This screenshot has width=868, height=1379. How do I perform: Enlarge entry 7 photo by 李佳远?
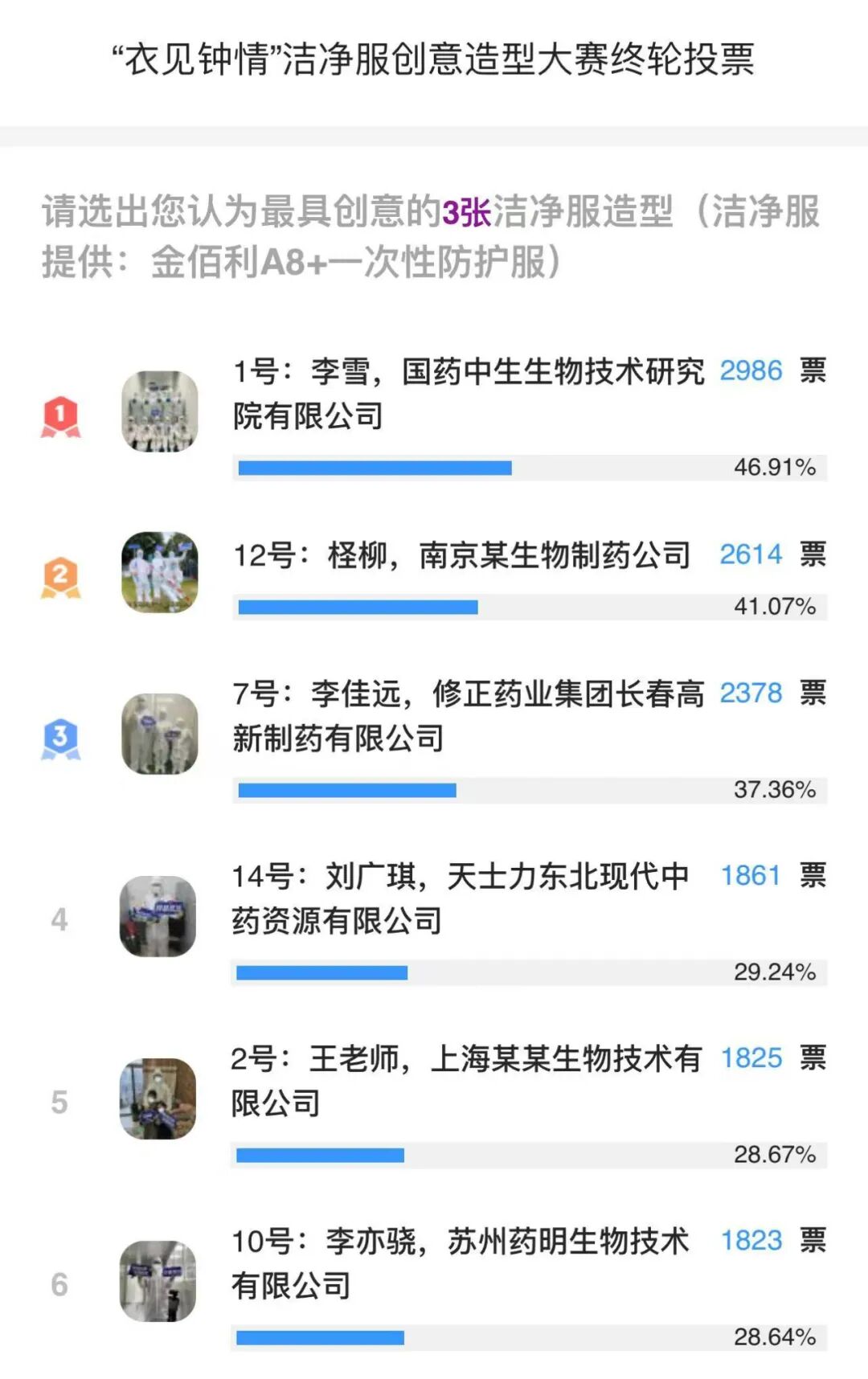pyautogui.click(x=160, y=734)
